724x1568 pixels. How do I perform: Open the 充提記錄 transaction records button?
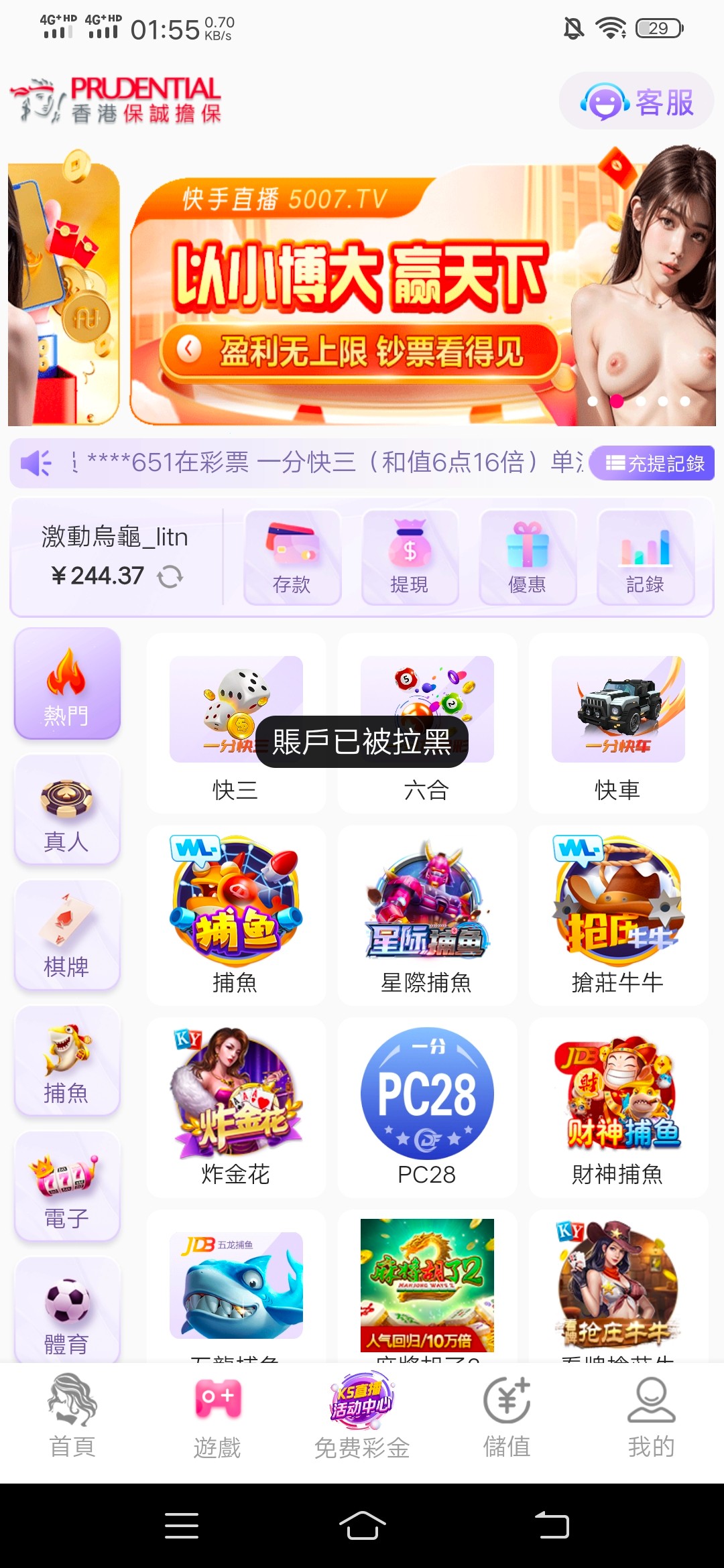click(652, 462)
